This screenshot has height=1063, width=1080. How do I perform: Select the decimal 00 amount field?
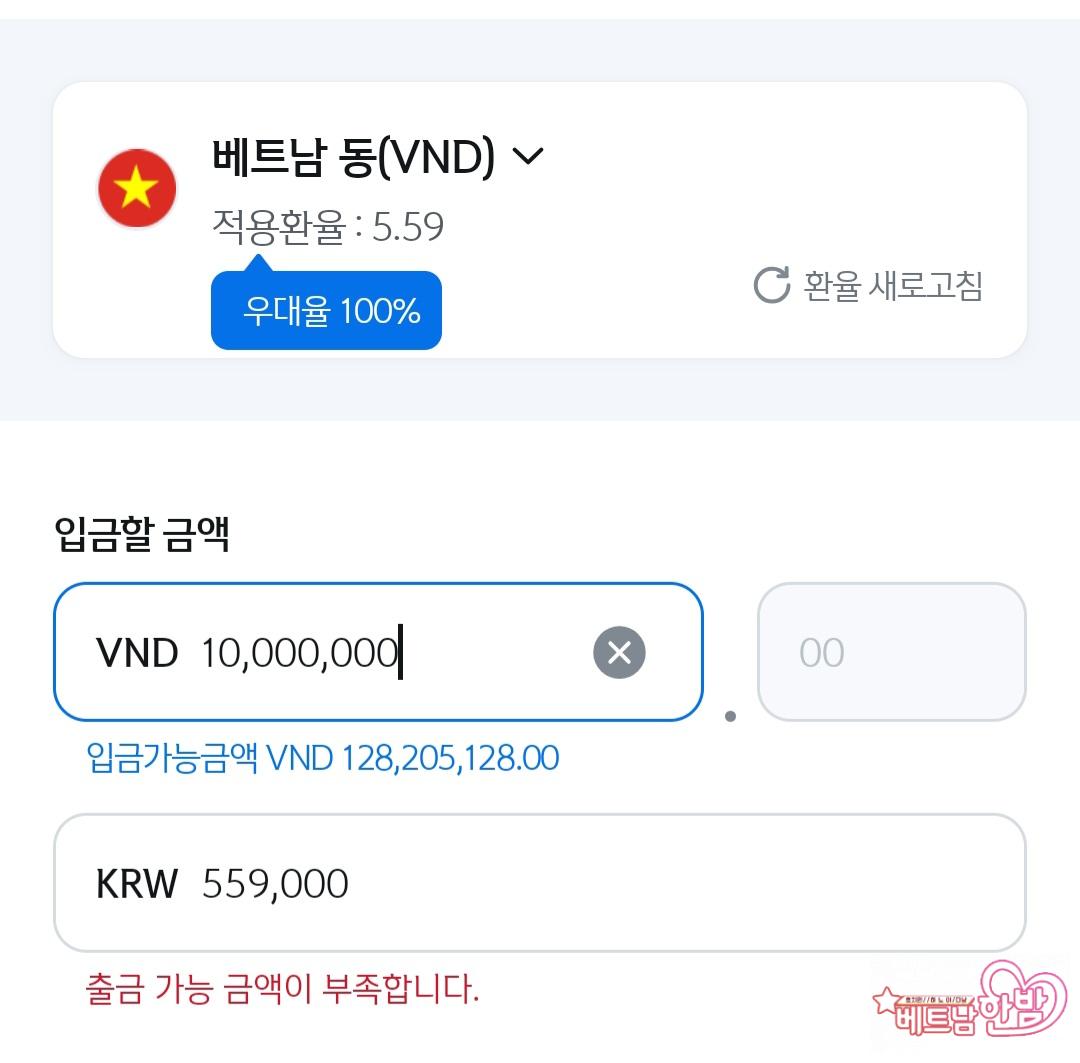coord(891,653)
